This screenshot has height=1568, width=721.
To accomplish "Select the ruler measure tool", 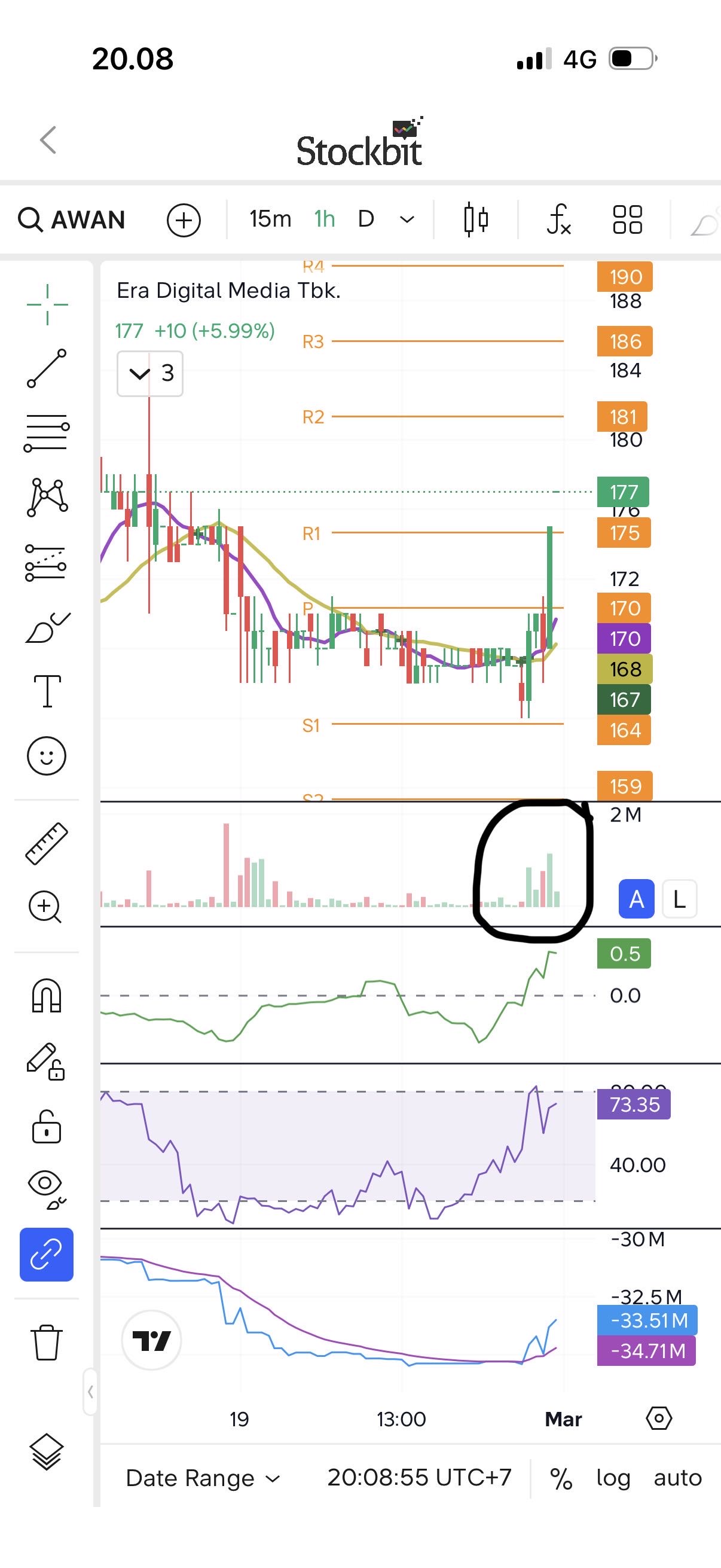I will [x=47, y=844].
